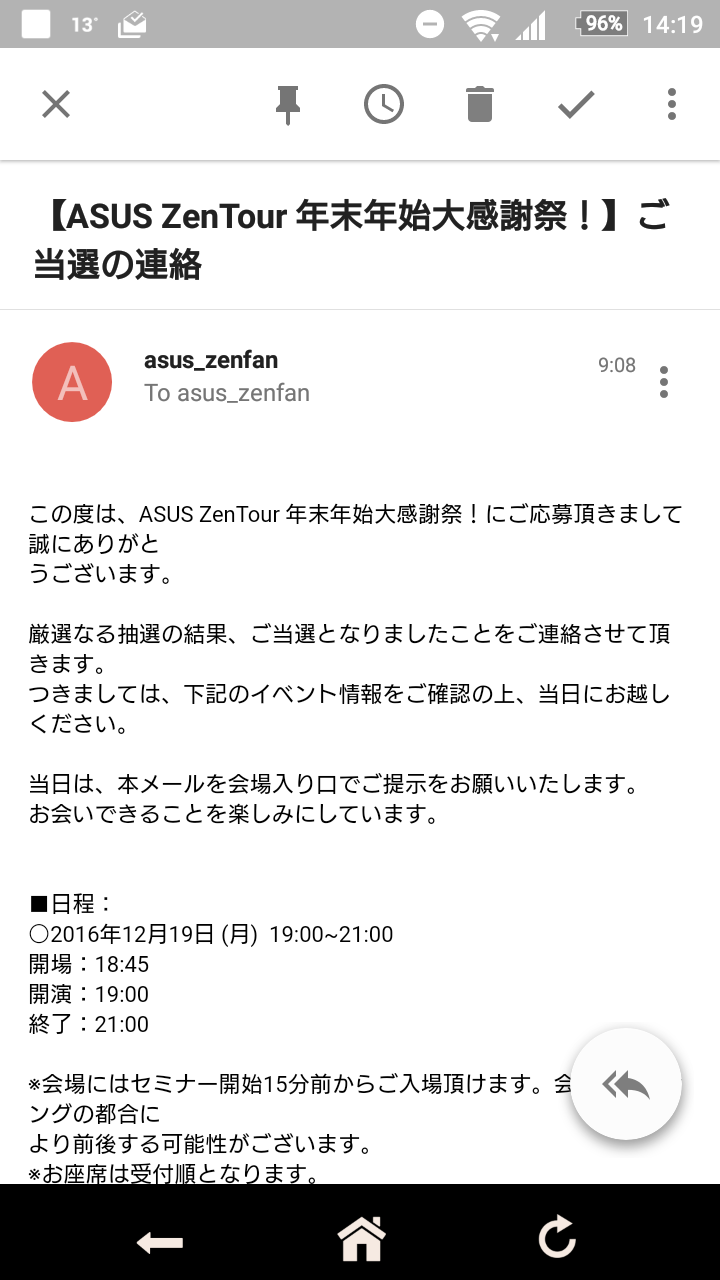Expand recipient details for To asus_zenfan
This screenshot has height=1280, width=720.
(x=227, y=393)
